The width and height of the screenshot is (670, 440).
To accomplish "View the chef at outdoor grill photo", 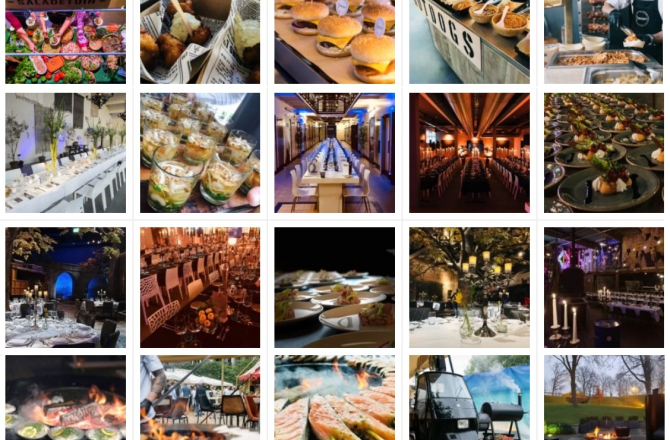I will [200, 398].
